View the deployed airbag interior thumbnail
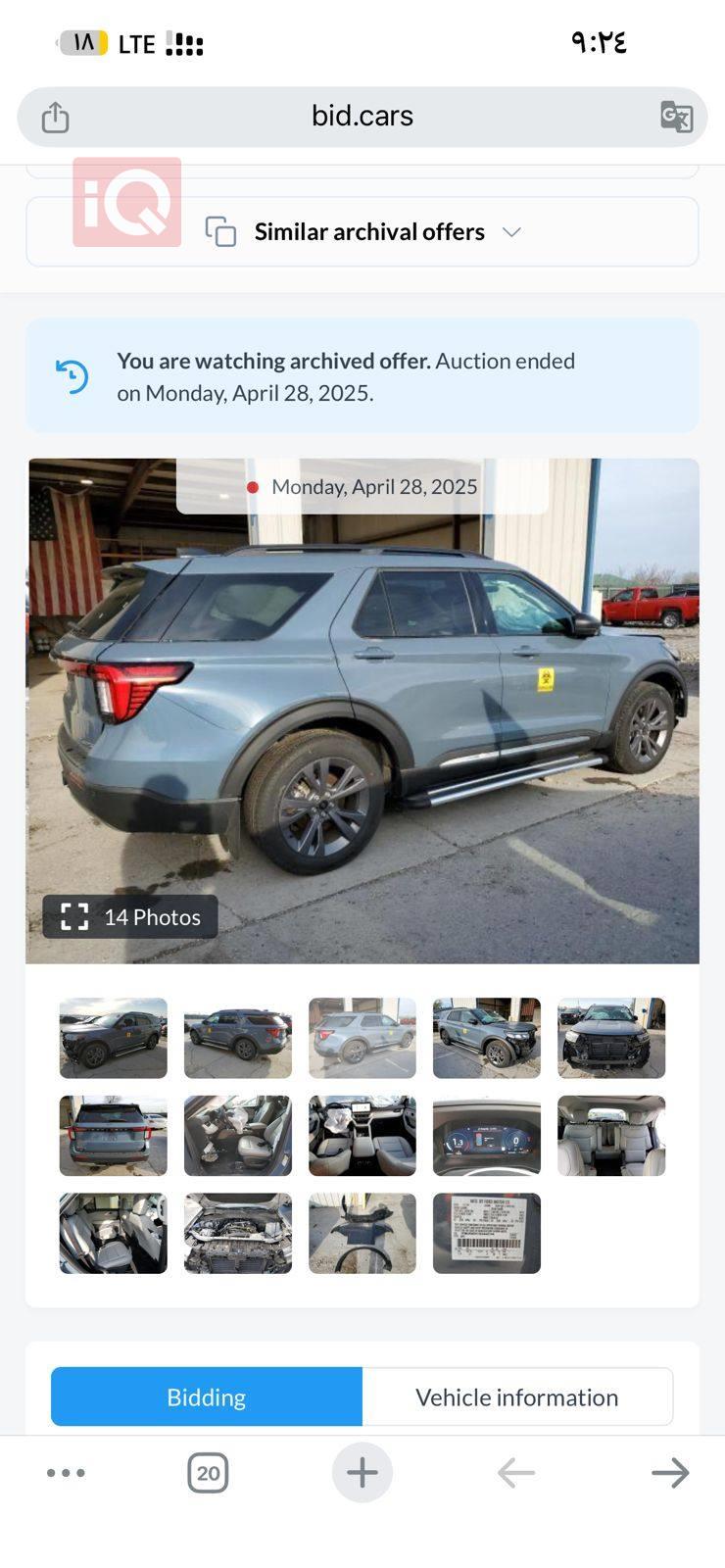 pos(362,1136)
